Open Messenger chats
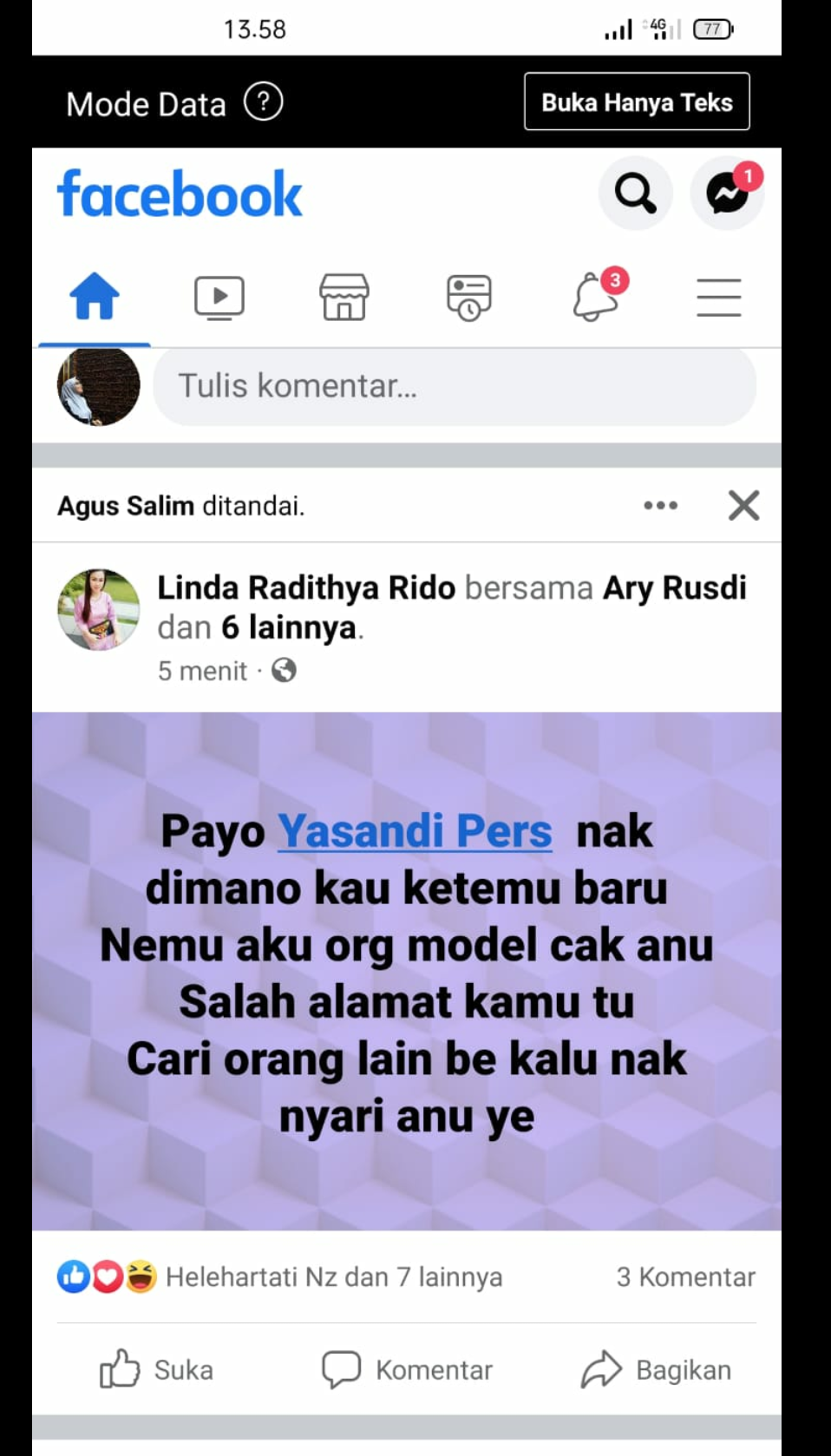This screenshot has width=831, height=1456. pyautogui.click(x=727, y=193)
